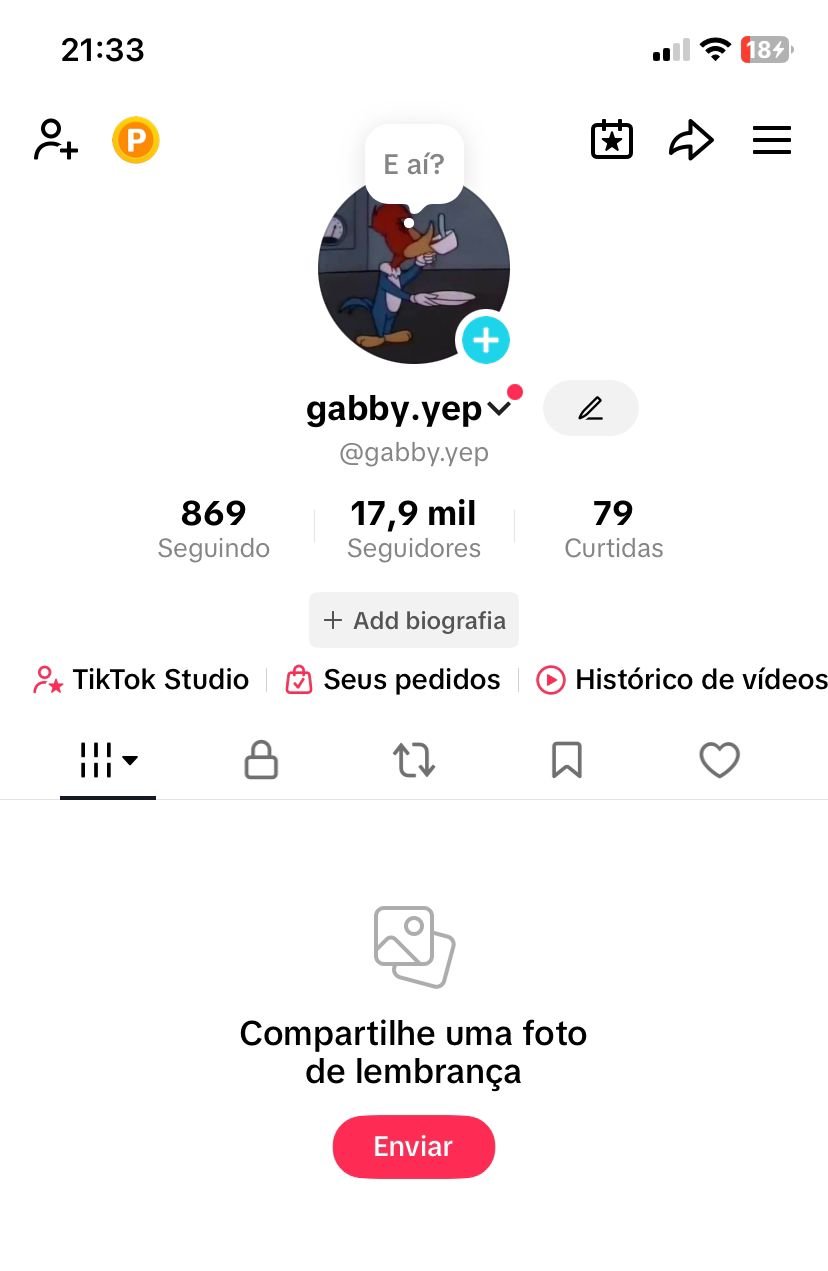
Task: Share this profile
Action: (x=690, y=141)
